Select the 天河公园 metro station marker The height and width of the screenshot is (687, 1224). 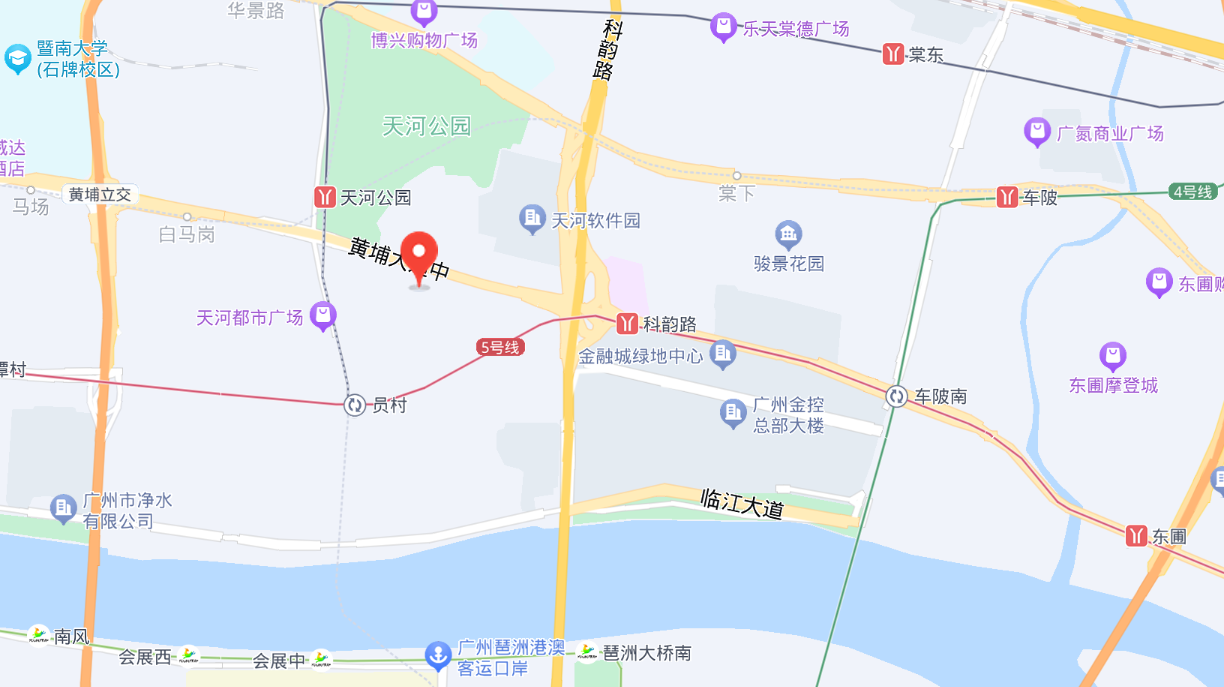pos(325,197)
